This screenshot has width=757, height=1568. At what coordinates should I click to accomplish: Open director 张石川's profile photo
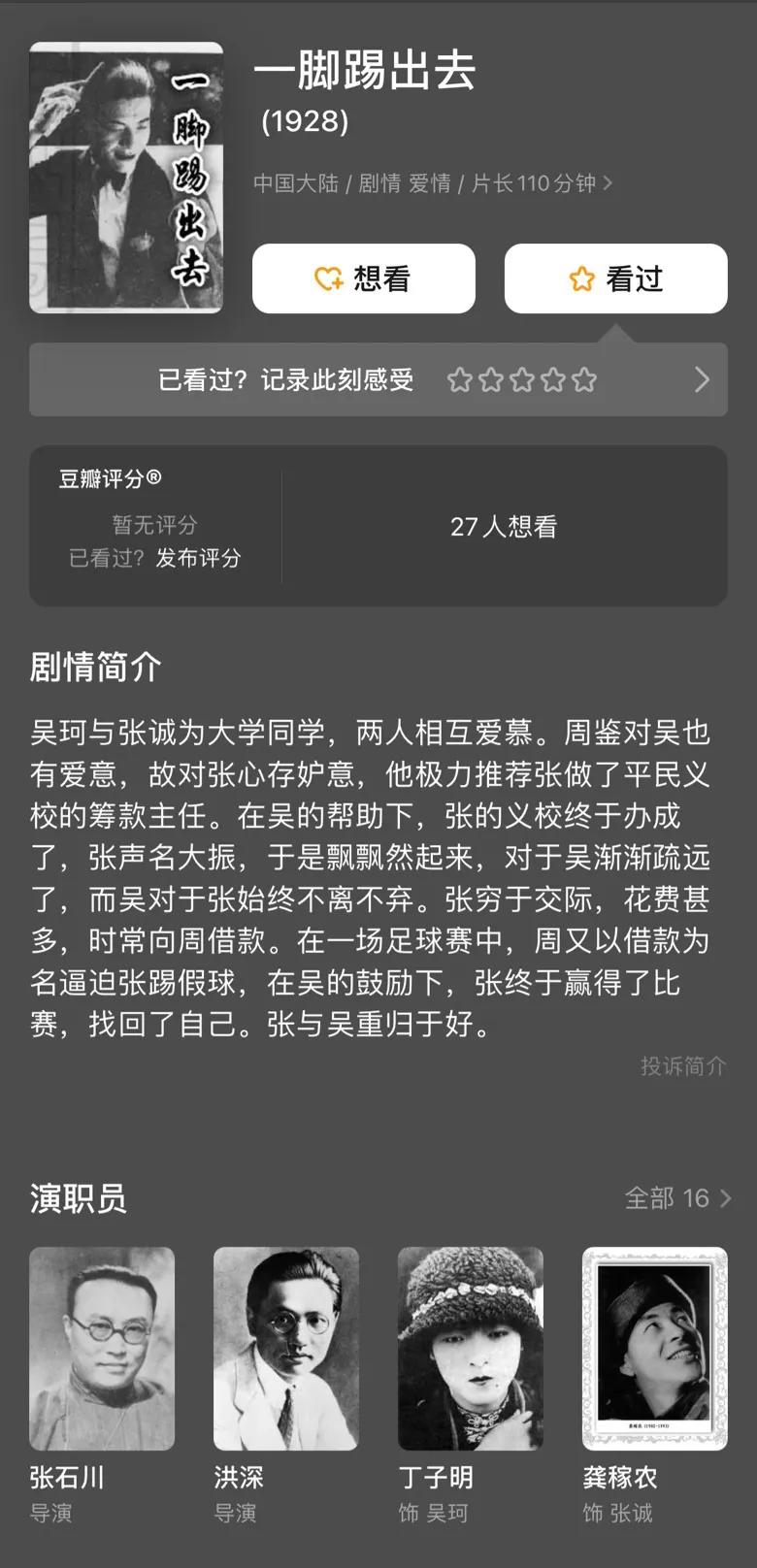coord(100,1348)
